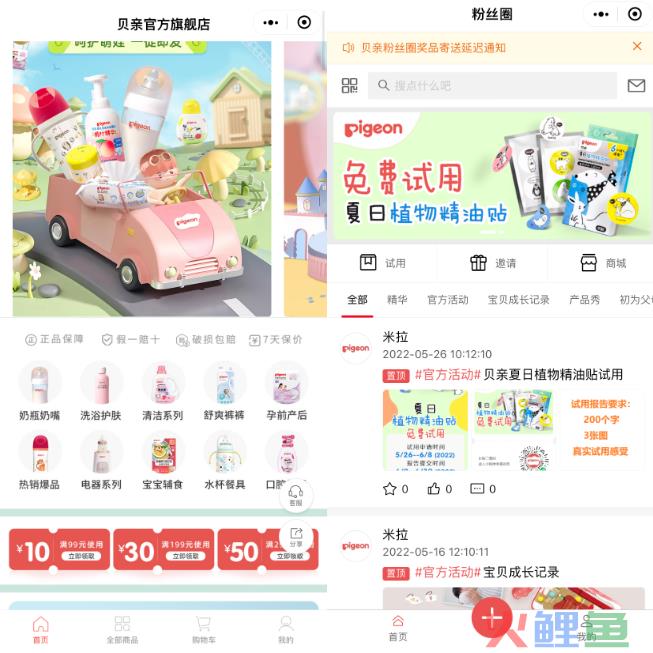
Task: Open the QR scan icon beside search
Action: click(349, 86)
